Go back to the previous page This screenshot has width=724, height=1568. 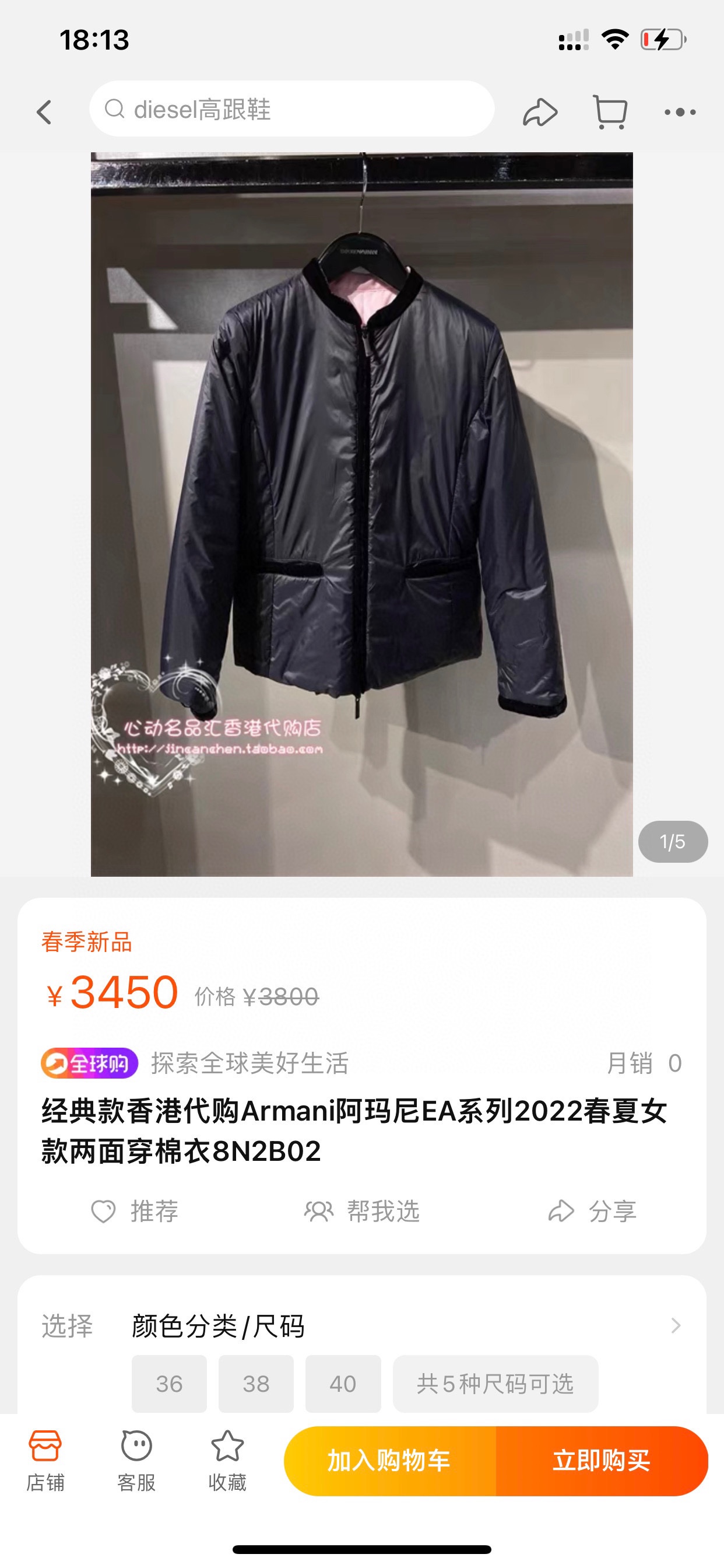click(44, 112)
